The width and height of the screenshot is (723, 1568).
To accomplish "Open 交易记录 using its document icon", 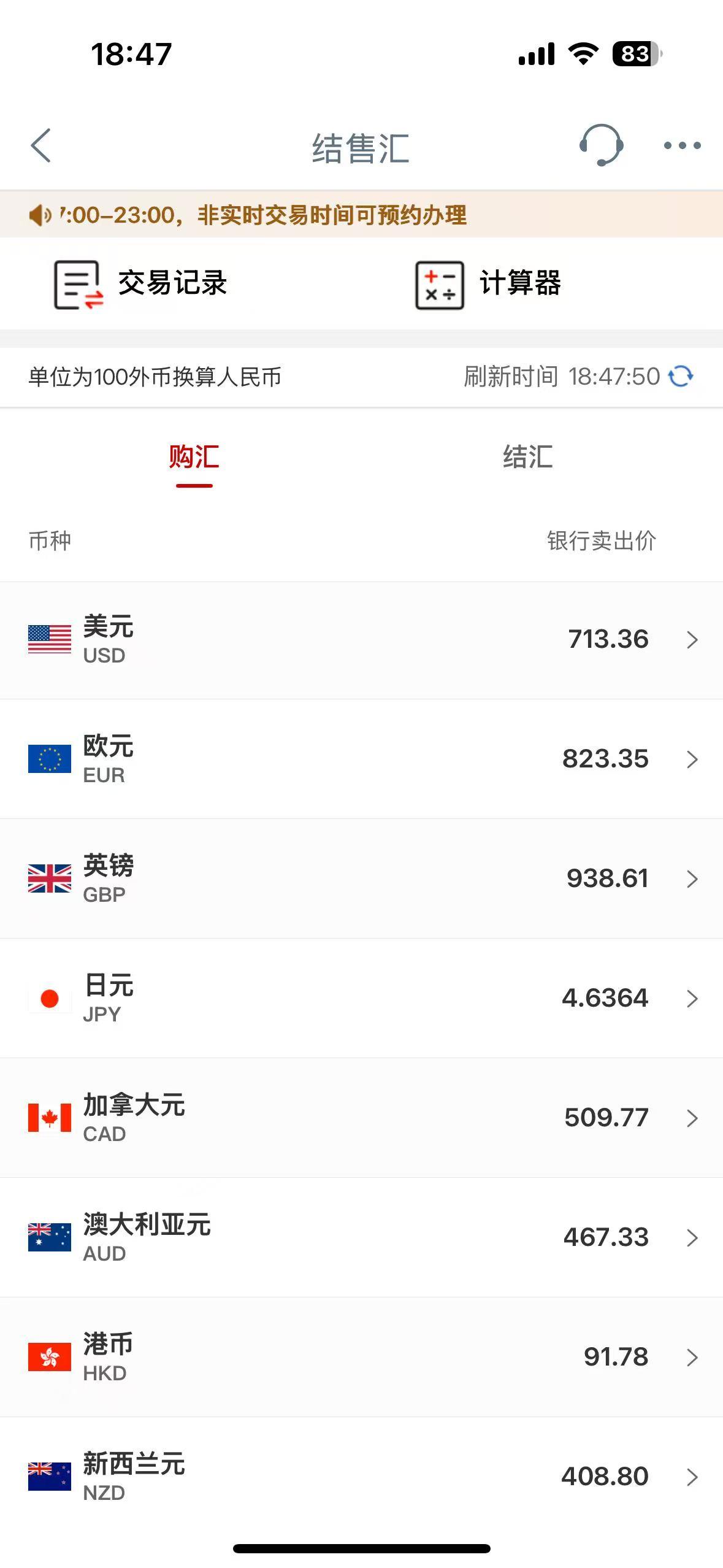I will click(77, 283).
